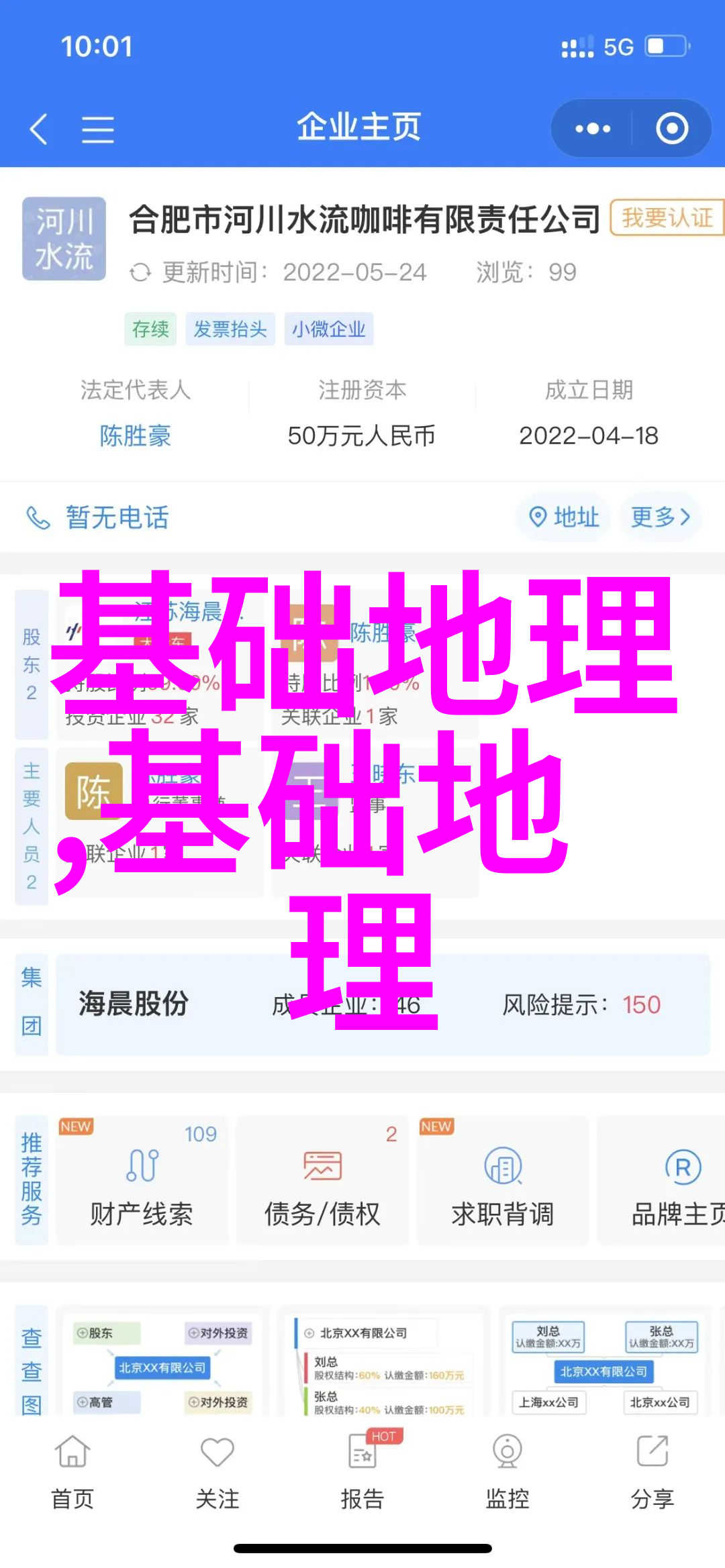Open 财产线索 service
The width and height of the screenshot is (725, 1568).
point(142,1181)
